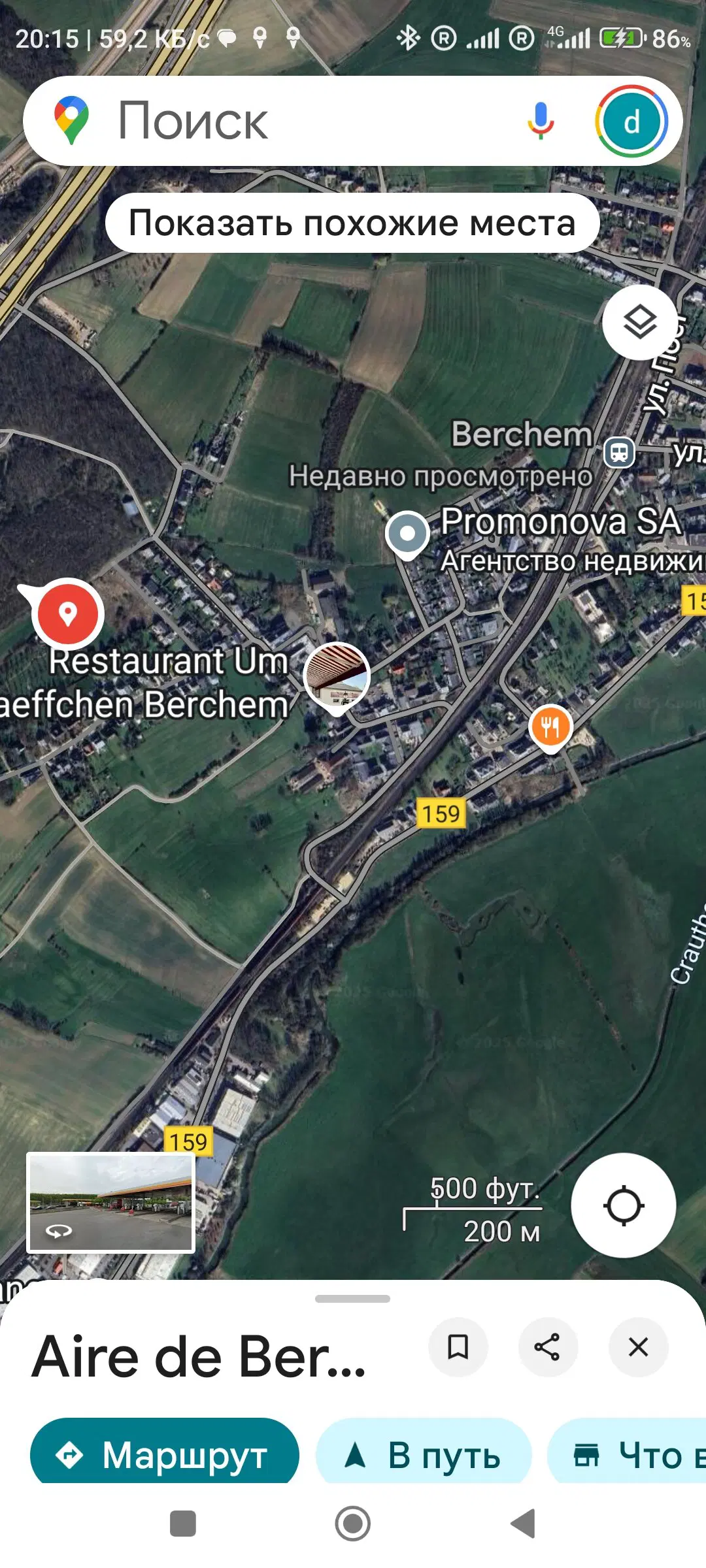
Task: Open the Поиск search field
Action: (x=294, y=122)
